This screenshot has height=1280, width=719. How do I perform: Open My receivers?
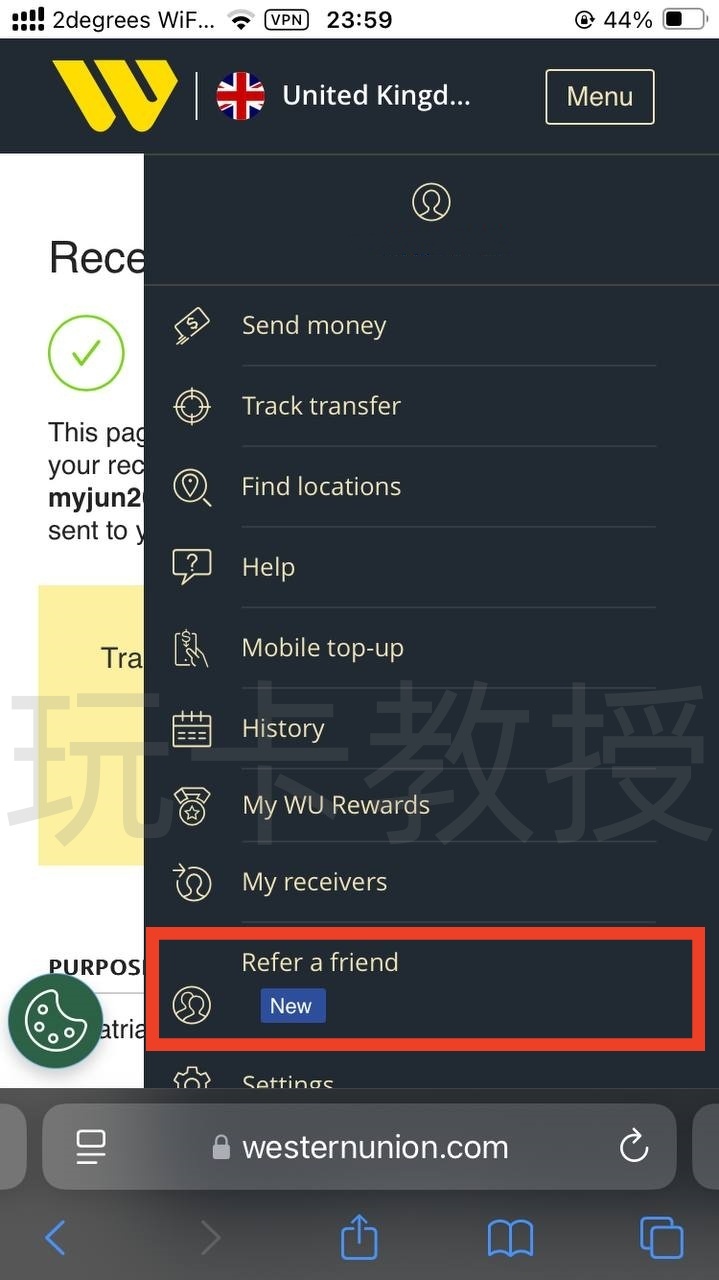pyautogui.click(x=313, y=882)
